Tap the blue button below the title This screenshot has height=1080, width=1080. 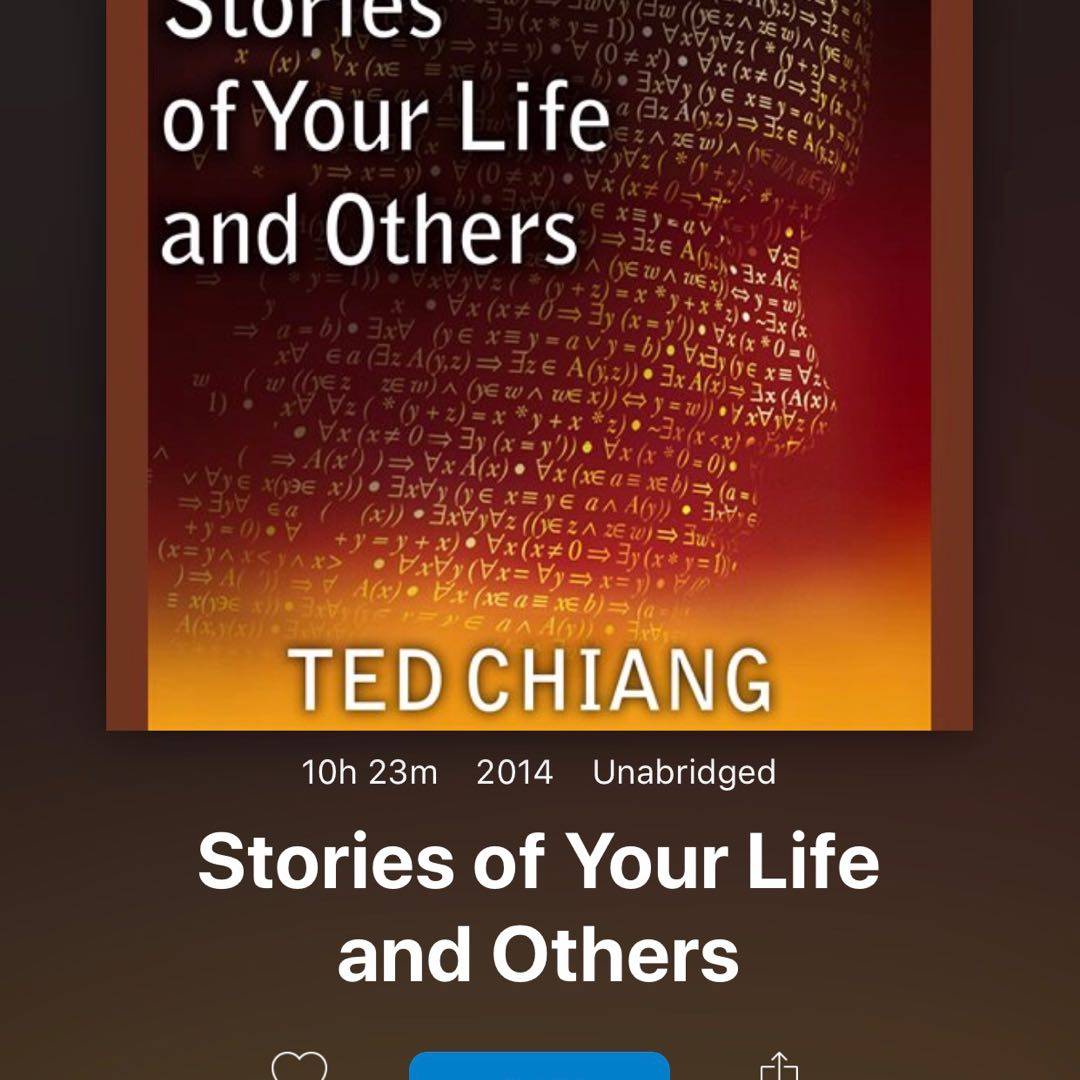click(539, 1066)
